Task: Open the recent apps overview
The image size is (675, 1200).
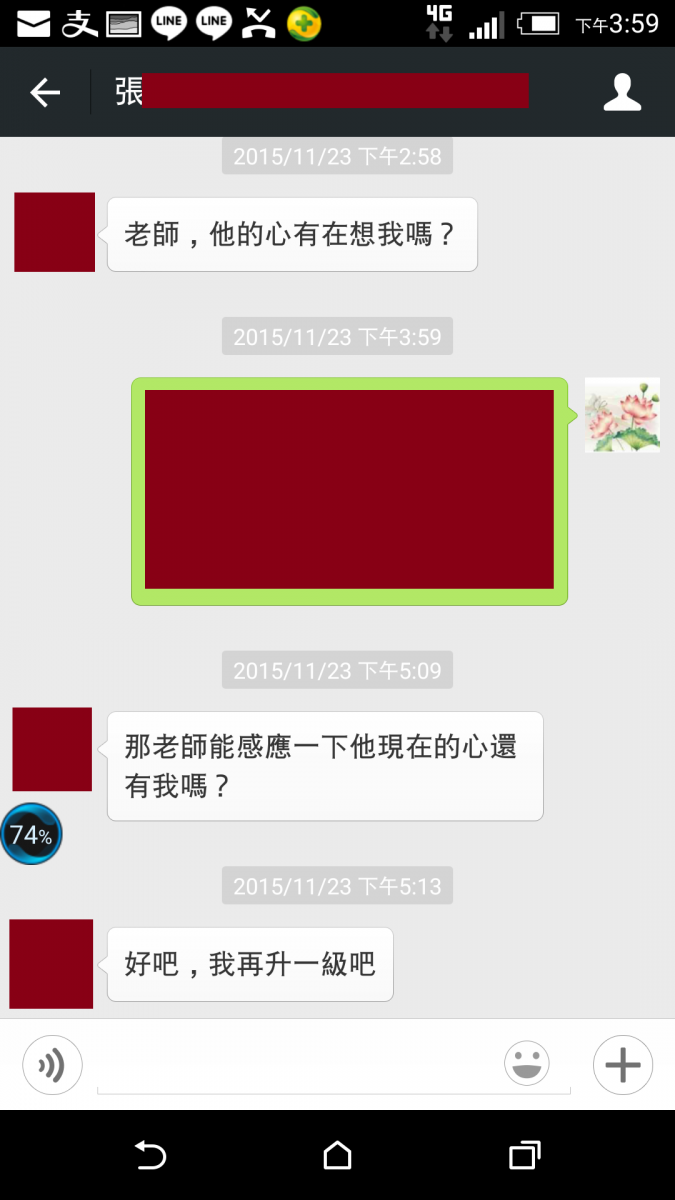Action: (524, 1156)
